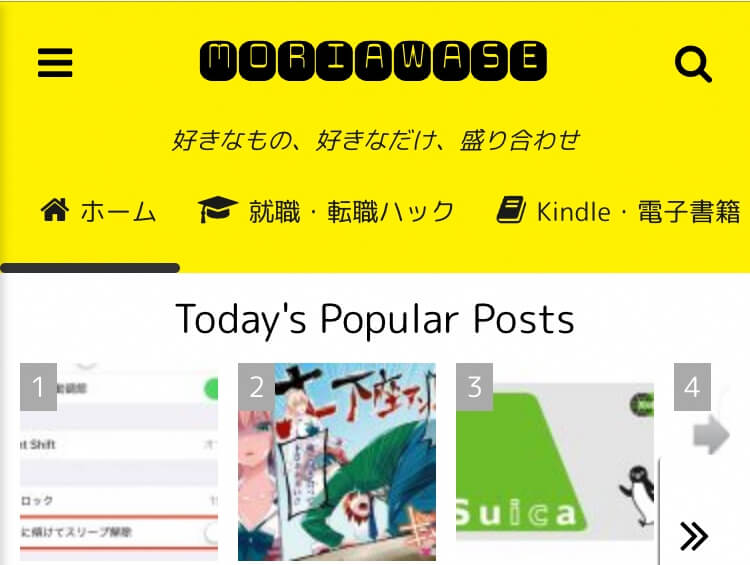Open popular post number 1

[x=119, y=462]
